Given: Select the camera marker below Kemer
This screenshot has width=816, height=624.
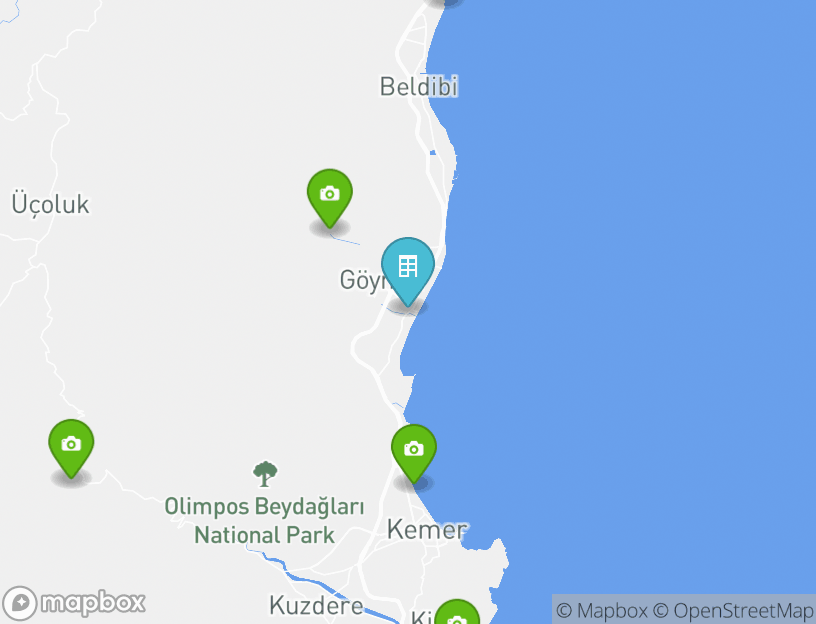Looking at the screenshot, I should (457, 616).
